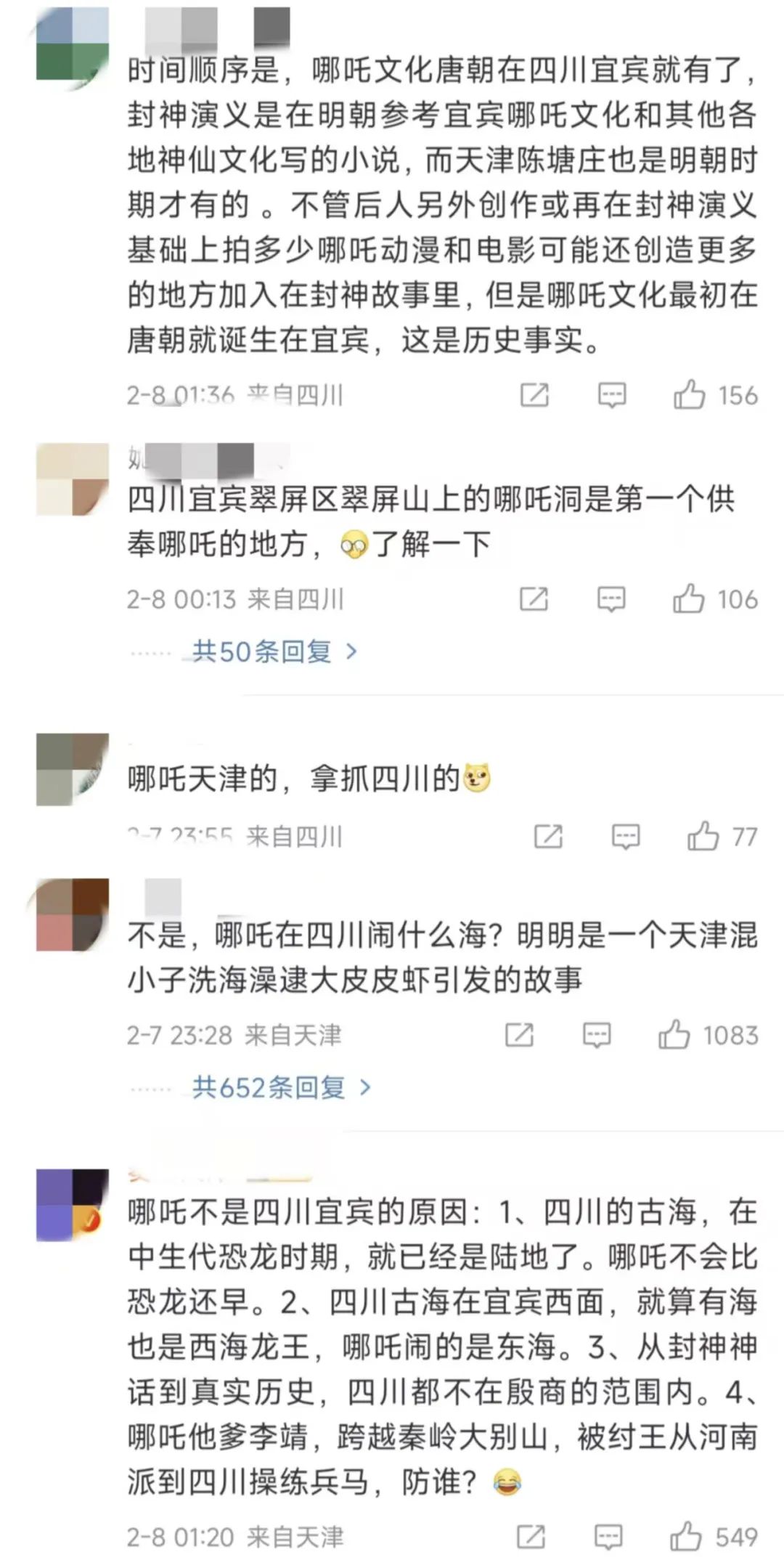Like the comment with 1083 likes
Screen dimensions: 784x1568
tap(674, 1035)
